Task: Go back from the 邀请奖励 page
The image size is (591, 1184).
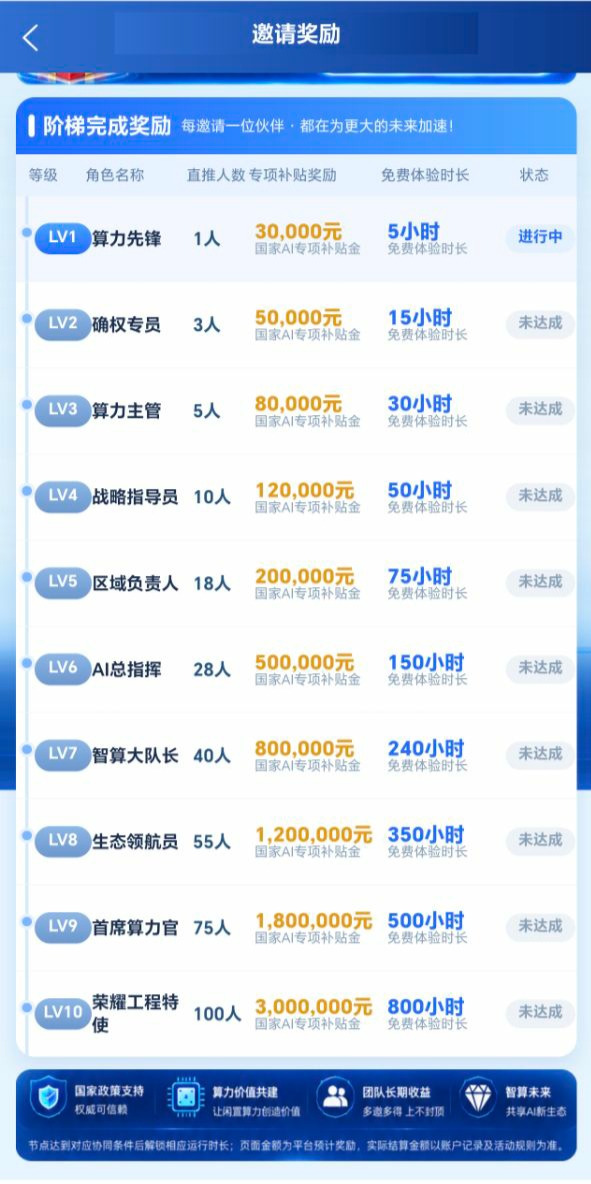Action: pos(30,37)
